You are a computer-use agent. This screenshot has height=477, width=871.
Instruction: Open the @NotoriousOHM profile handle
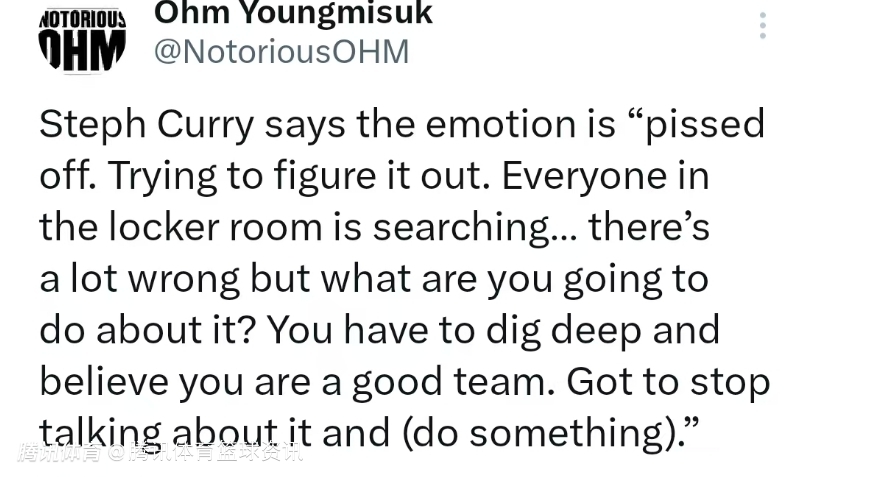[281, 52]
